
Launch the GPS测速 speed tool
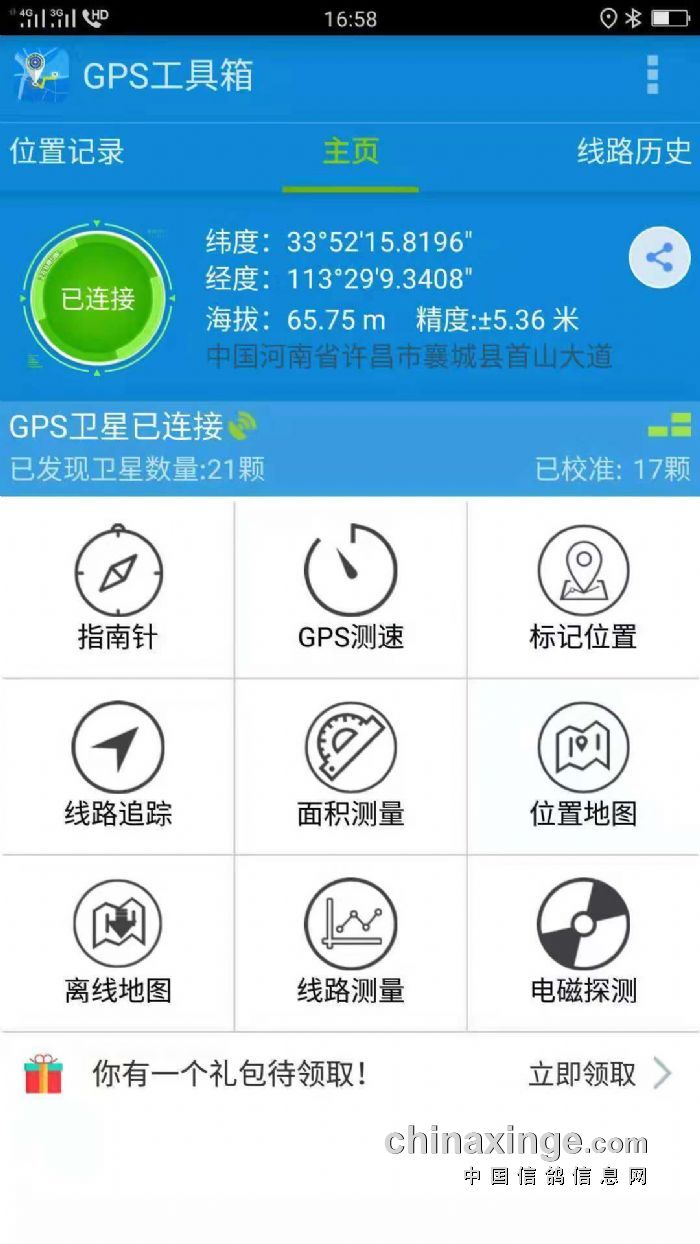point(350,589)
